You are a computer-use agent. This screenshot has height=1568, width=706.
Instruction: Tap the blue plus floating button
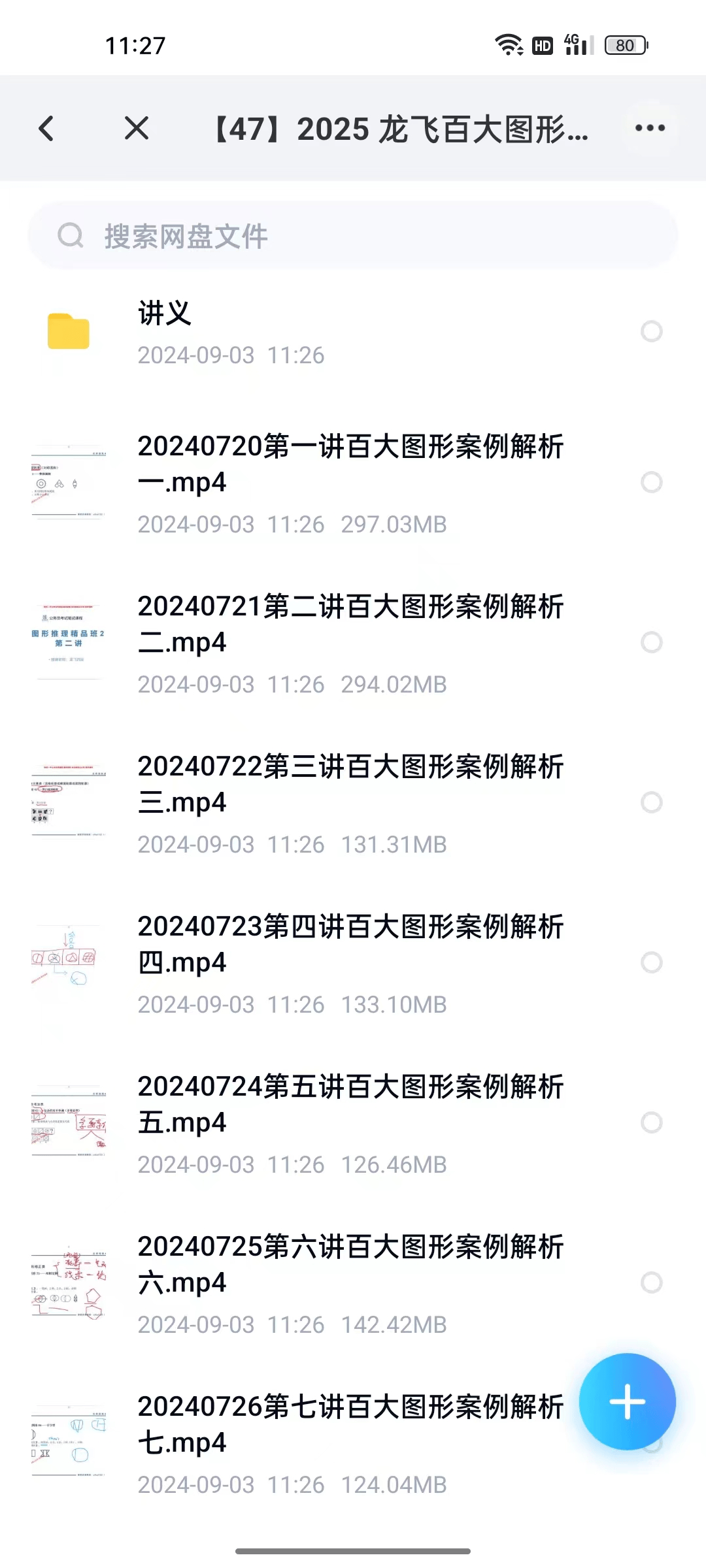point(626,1401)
